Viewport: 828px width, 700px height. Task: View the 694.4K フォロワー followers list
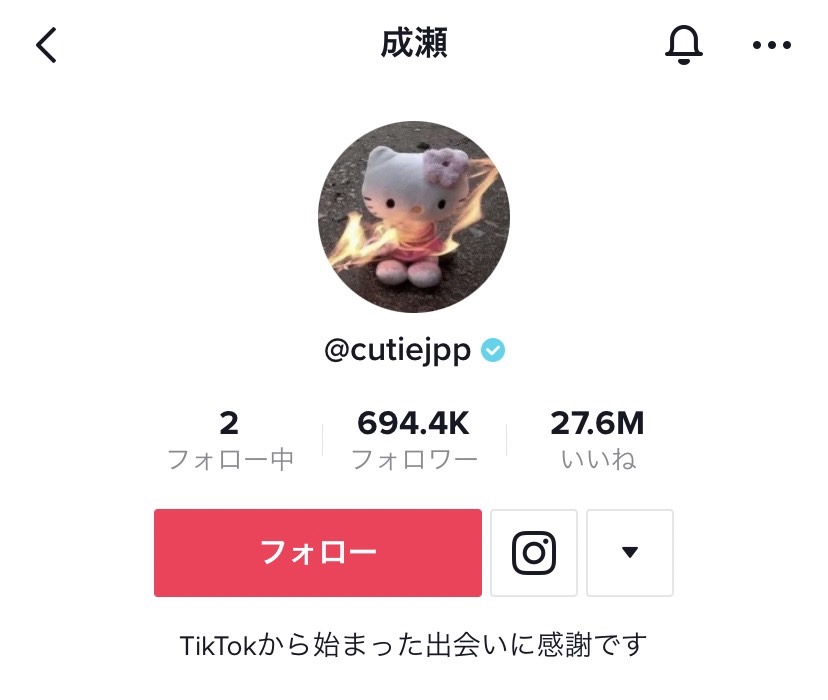[413, 440]
